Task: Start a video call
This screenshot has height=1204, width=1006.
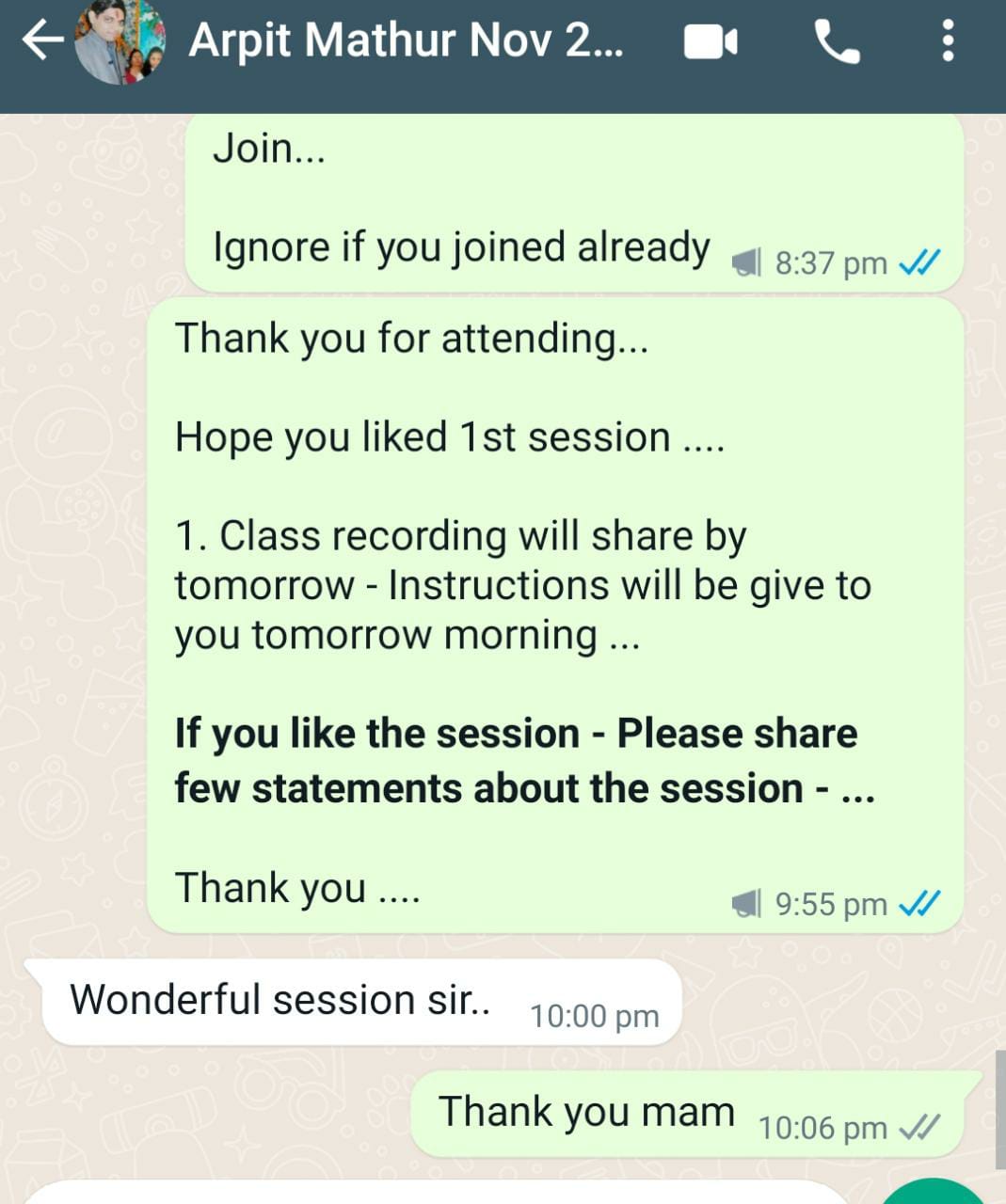Action: pyautogui.click(x=711, y=42)
